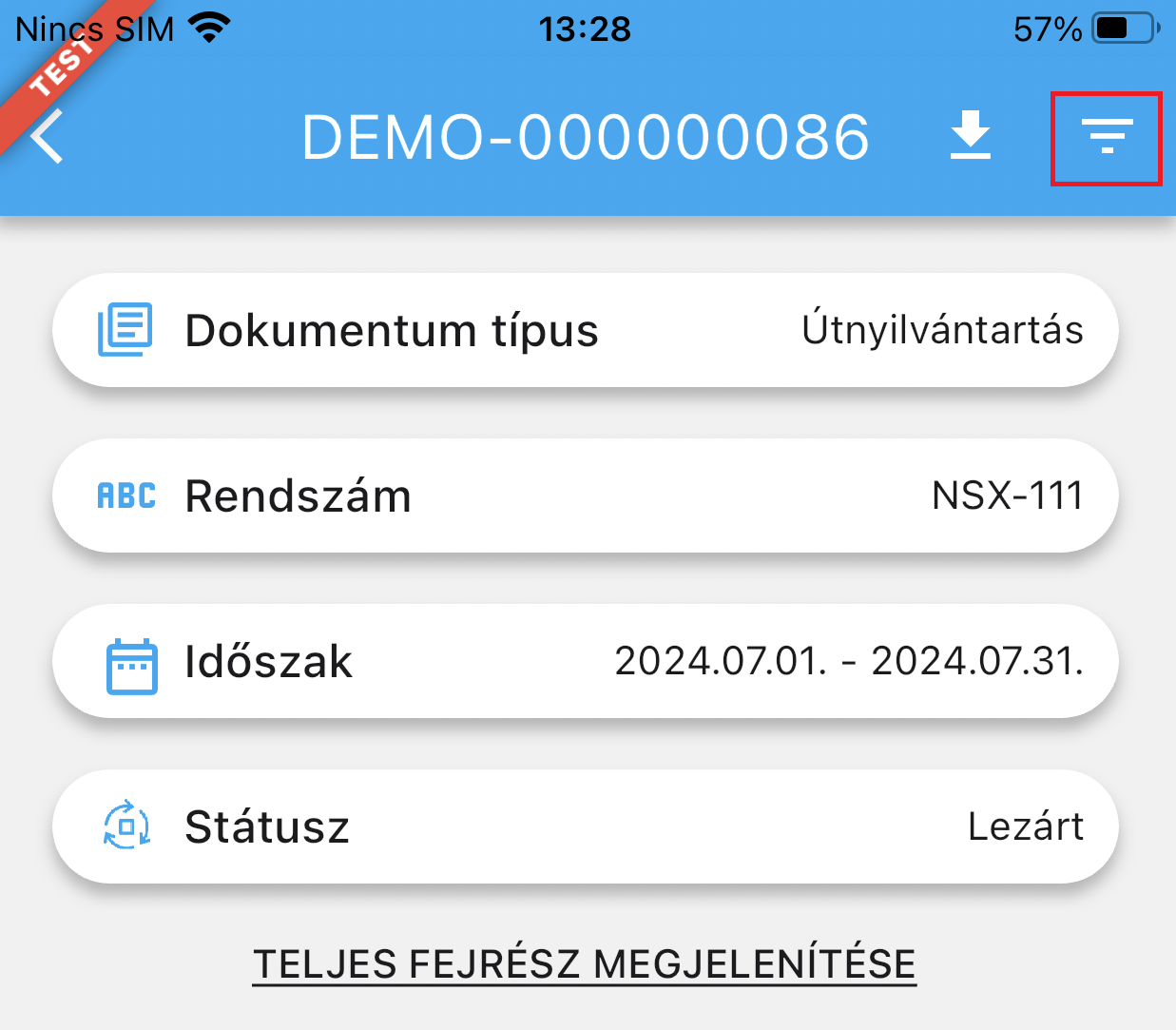
Task: Open the filter options icon
Action: [1107, 138]
